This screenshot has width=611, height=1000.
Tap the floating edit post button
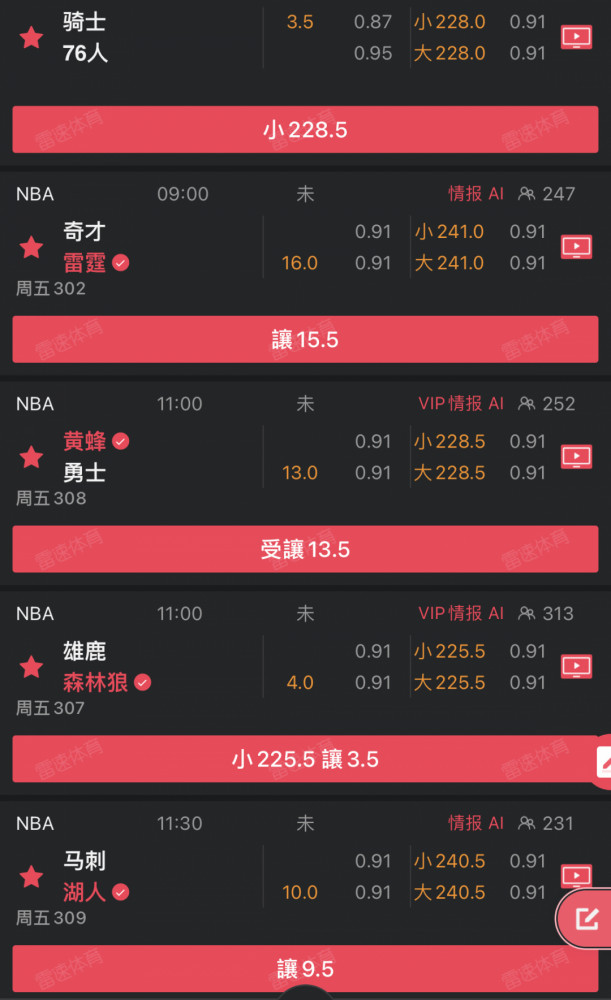coord(586,918)
